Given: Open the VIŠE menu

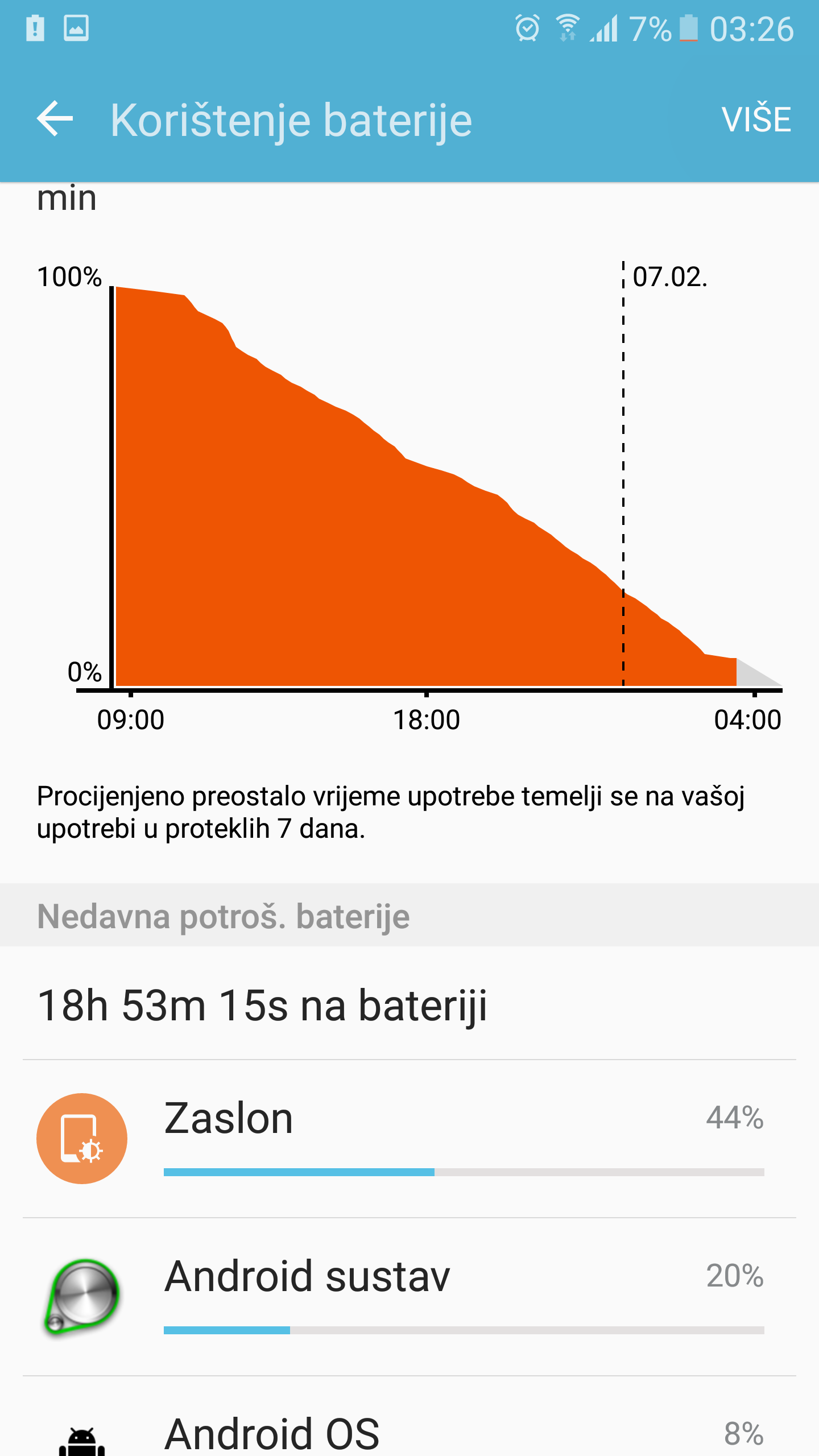Looking at the screenshot, I should pyautogui.click(x=756, y=119).
